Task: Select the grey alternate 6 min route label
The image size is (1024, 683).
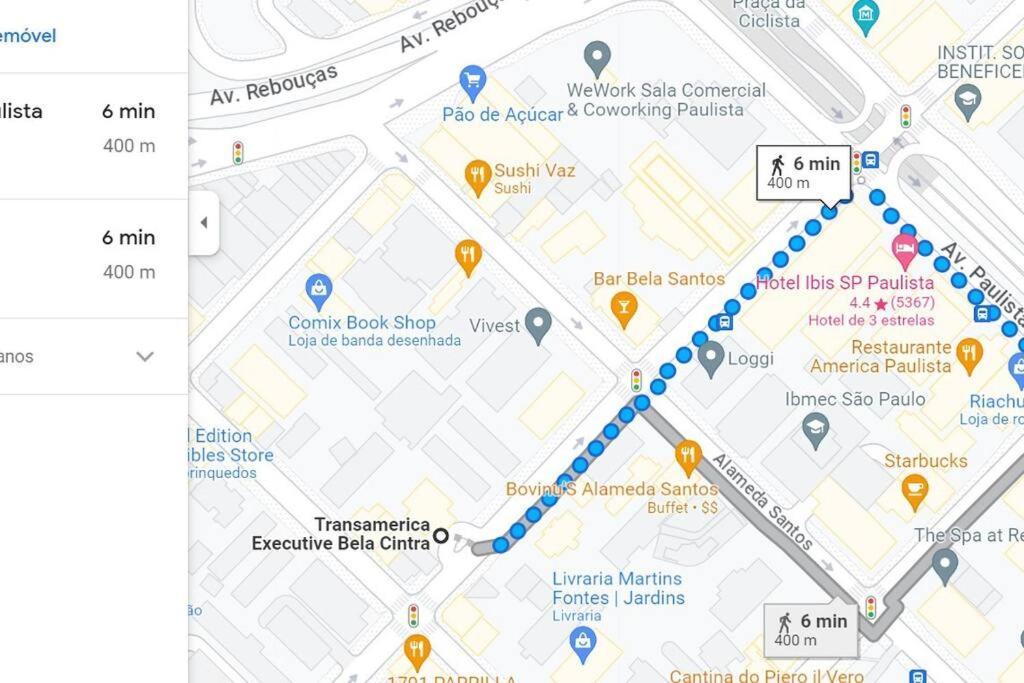Action: [x=811, y=630]
